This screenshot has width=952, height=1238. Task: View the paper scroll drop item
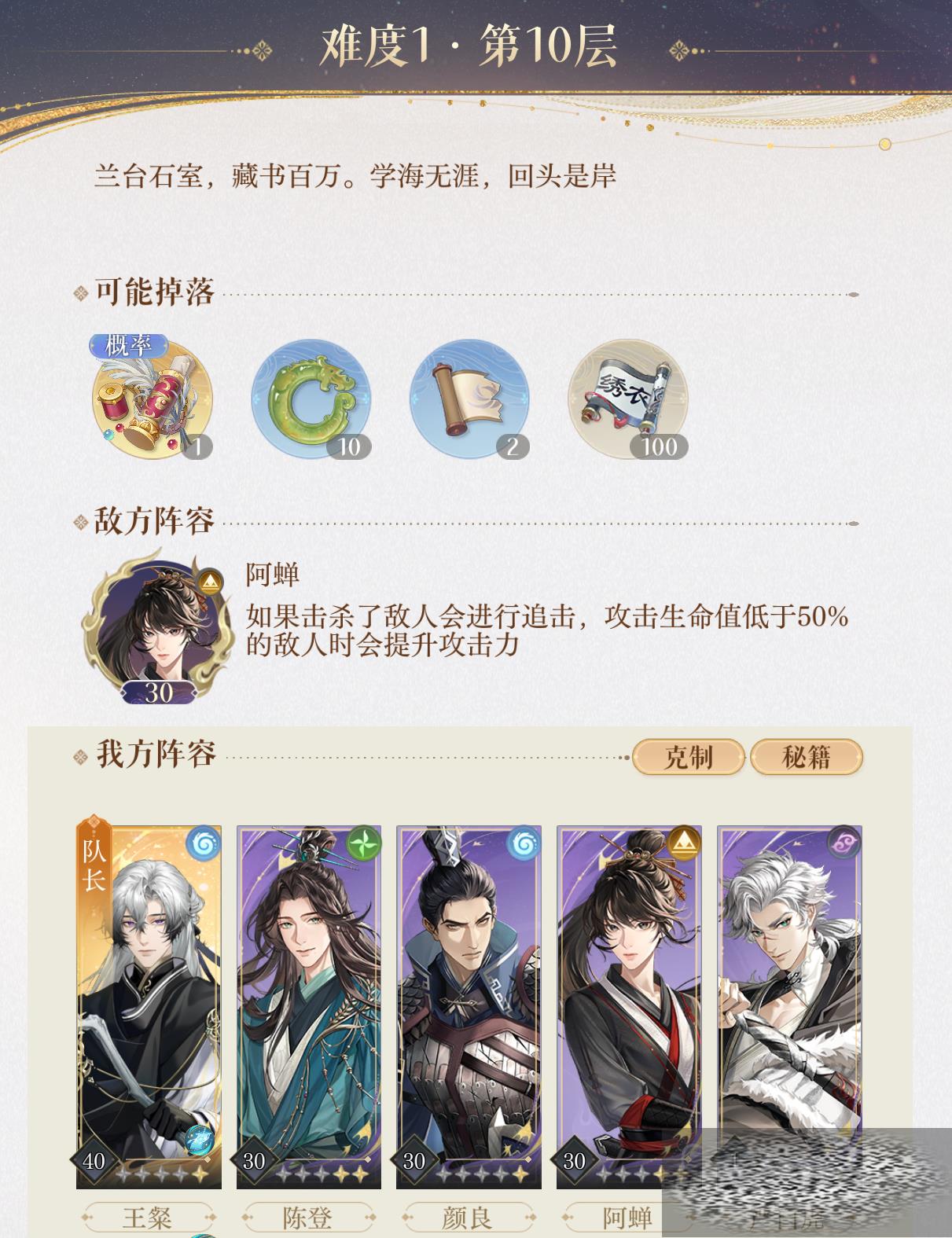pyautogui.click(x=469, y=399)
